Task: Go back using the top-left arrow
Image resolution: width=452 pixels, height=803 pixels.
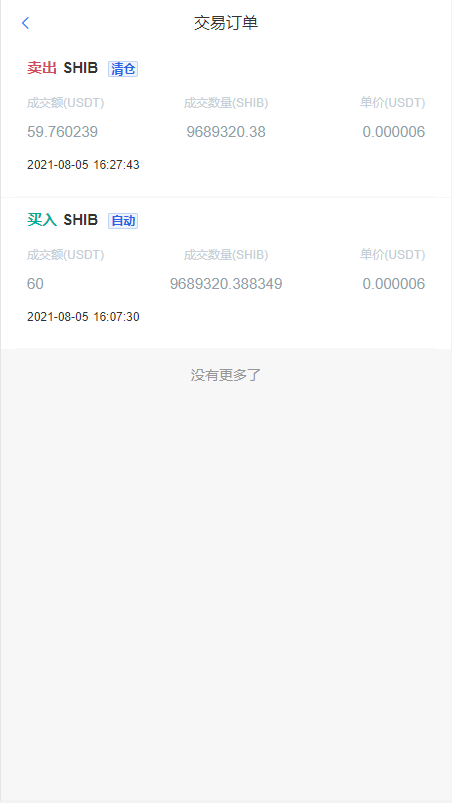Action: point(25,23)
